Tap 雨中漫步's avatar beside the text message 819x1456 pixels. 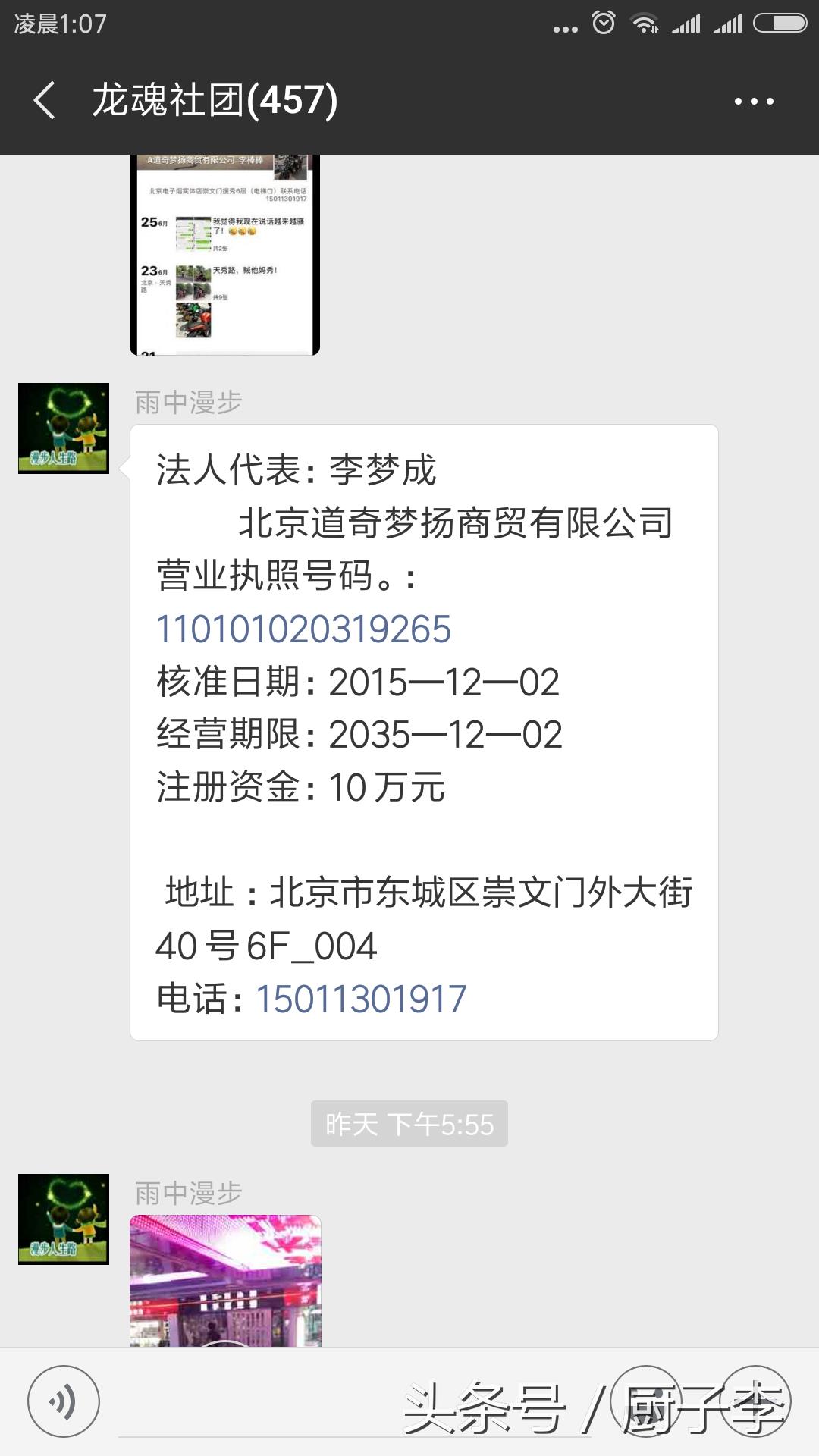pos(64,428)
